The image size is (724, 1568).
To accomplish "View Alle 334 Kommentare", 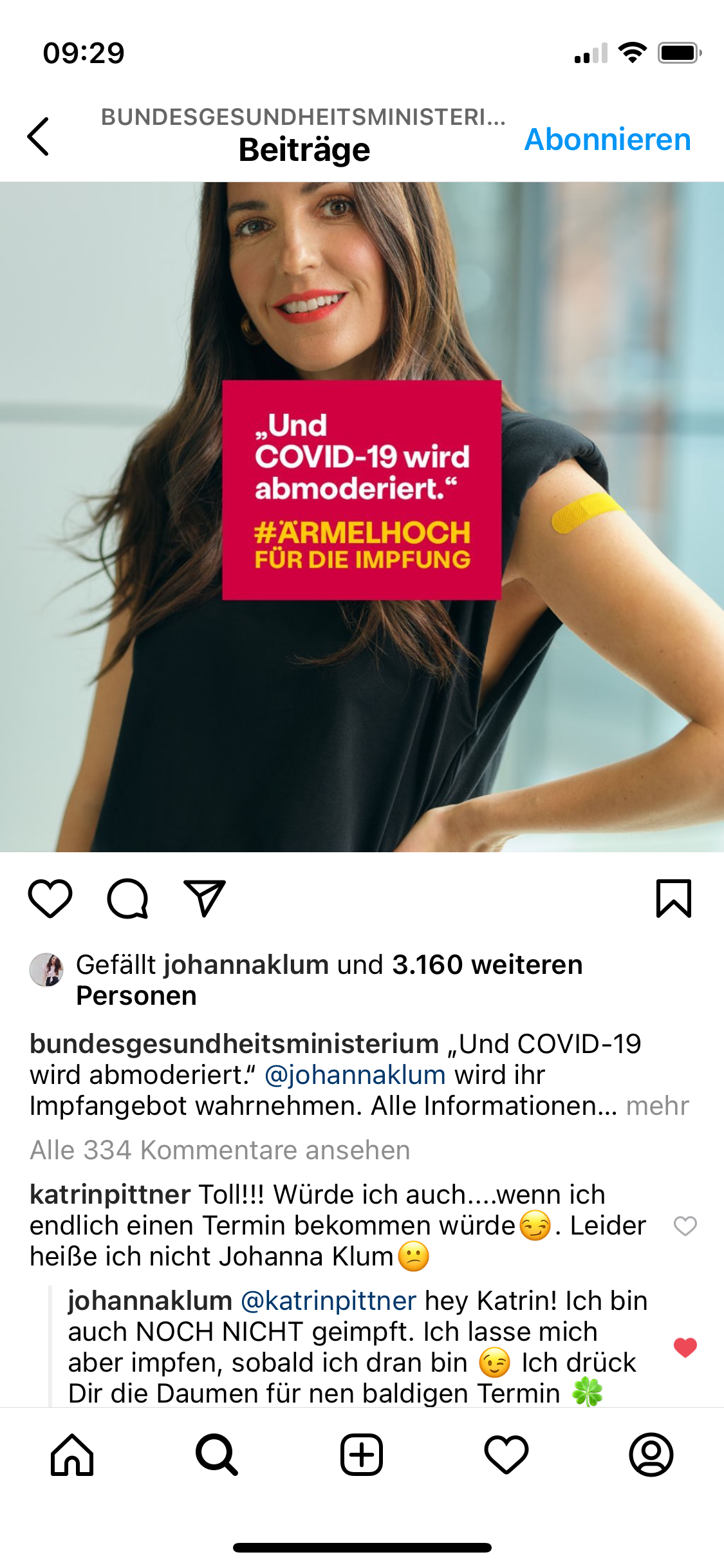I will click(220, 1150).
